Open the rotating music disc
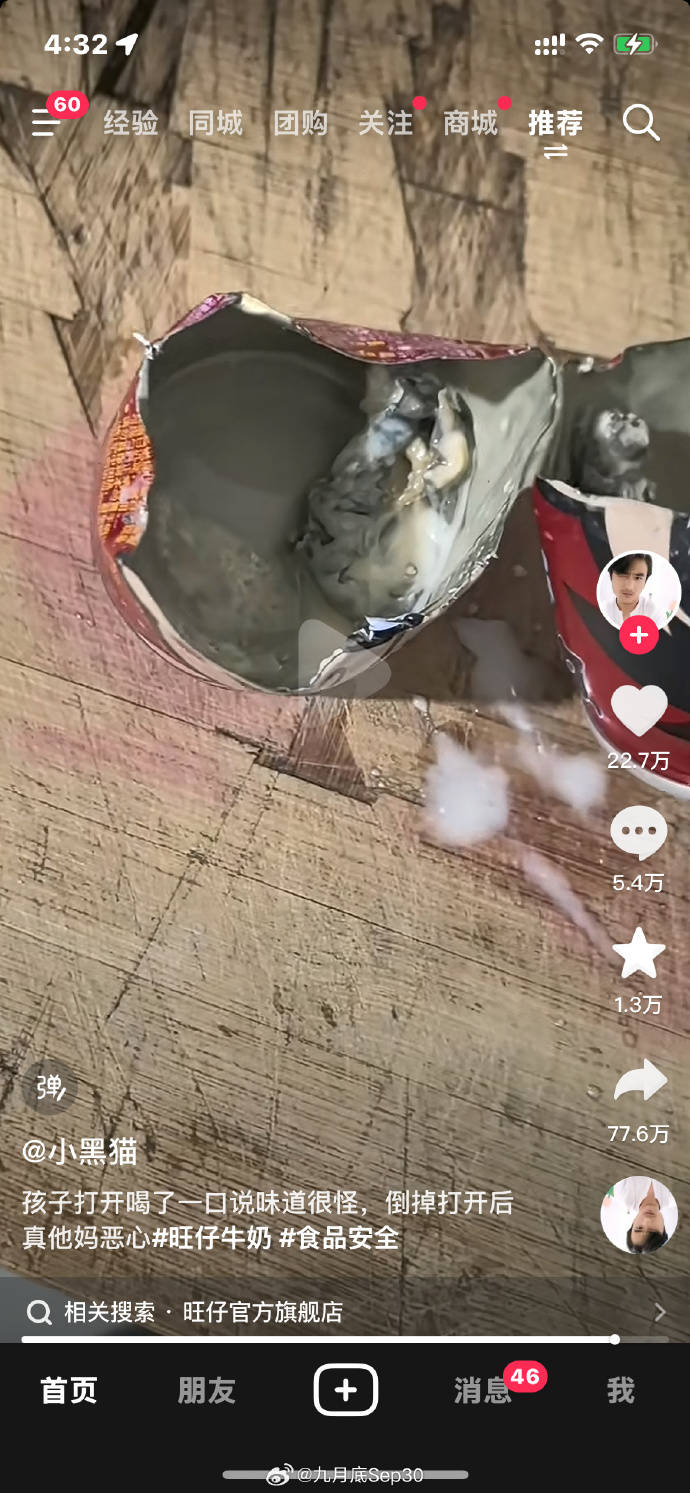 click(639, 1215)
